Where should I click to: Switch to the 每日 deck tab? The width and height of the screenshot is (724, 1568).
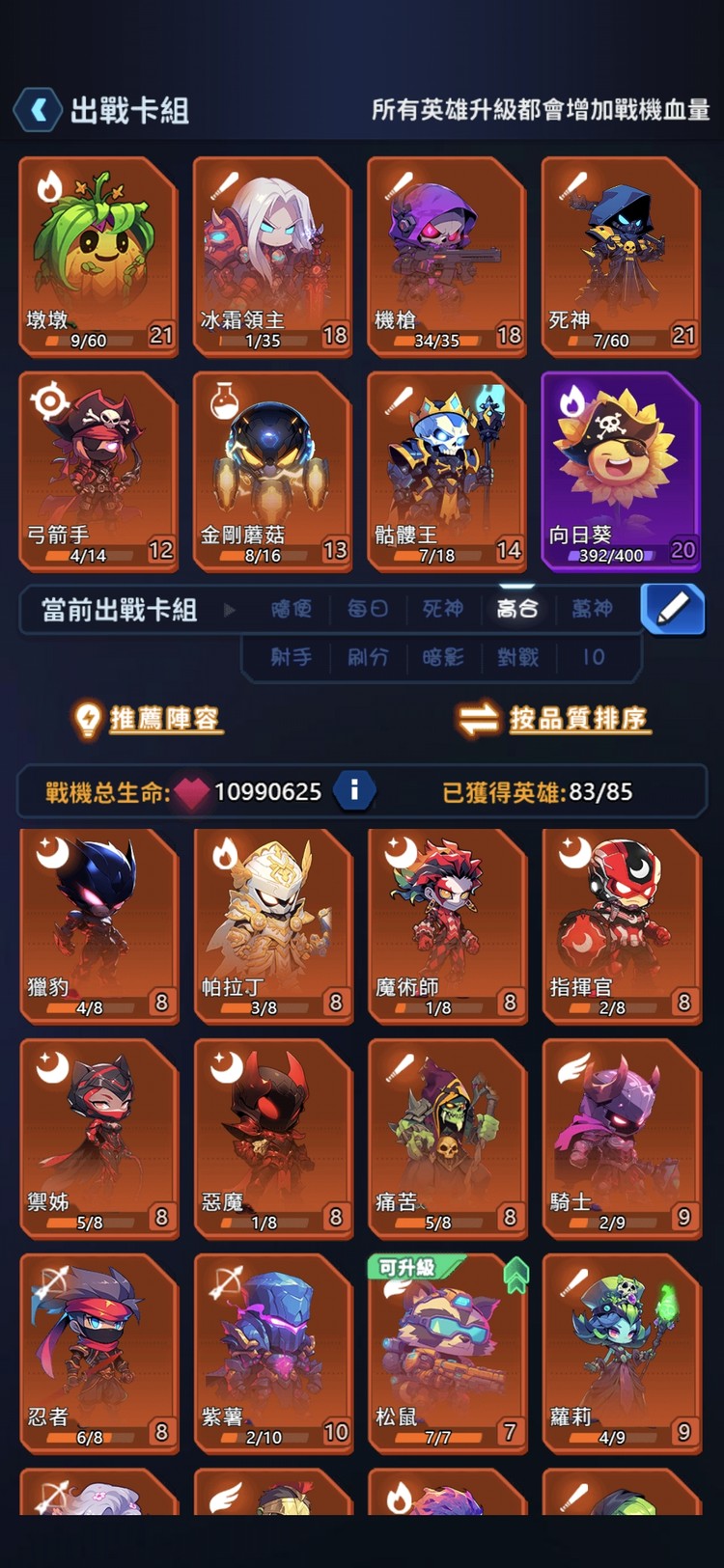[368, 609]
